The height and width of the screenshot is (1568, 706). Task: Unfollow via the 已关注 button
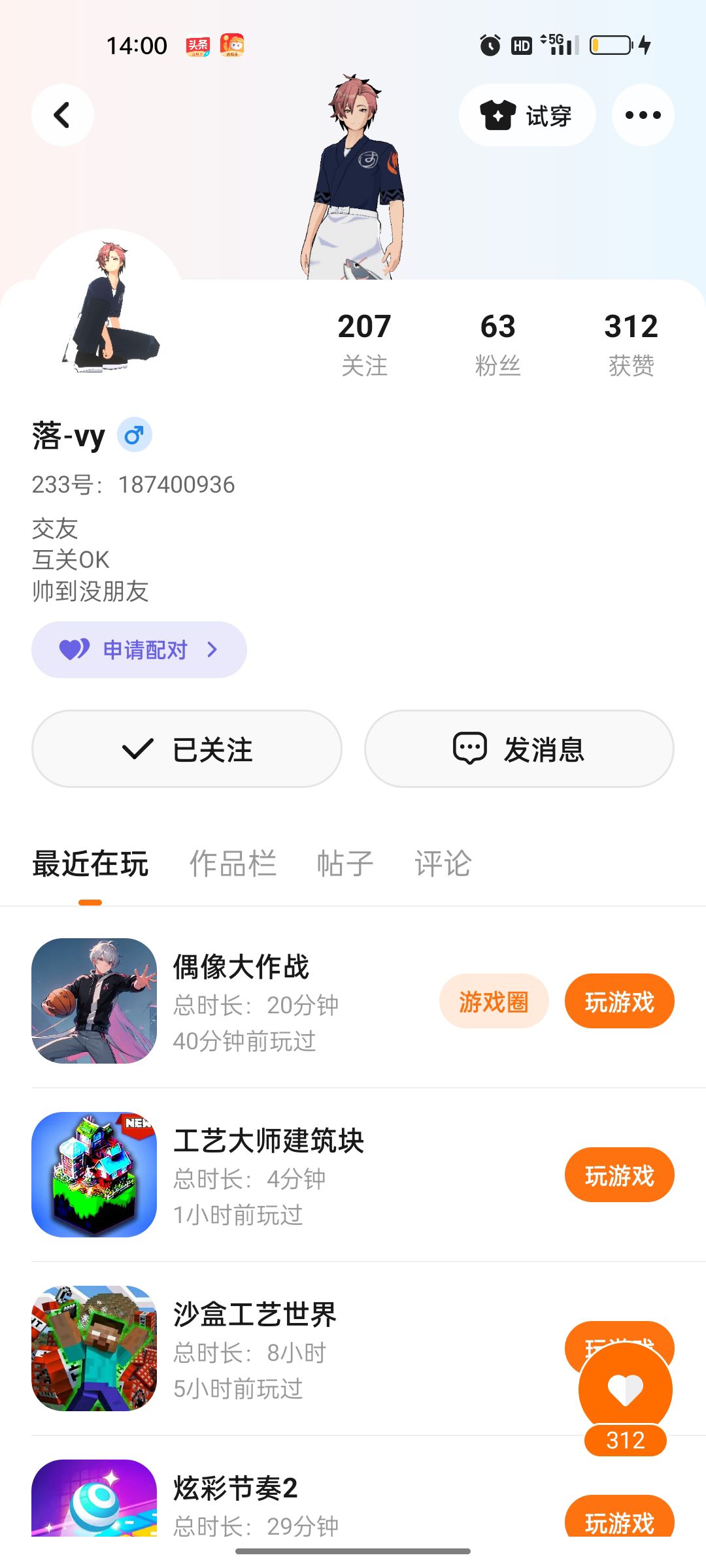pyautogui.click(x=187, y=749)
